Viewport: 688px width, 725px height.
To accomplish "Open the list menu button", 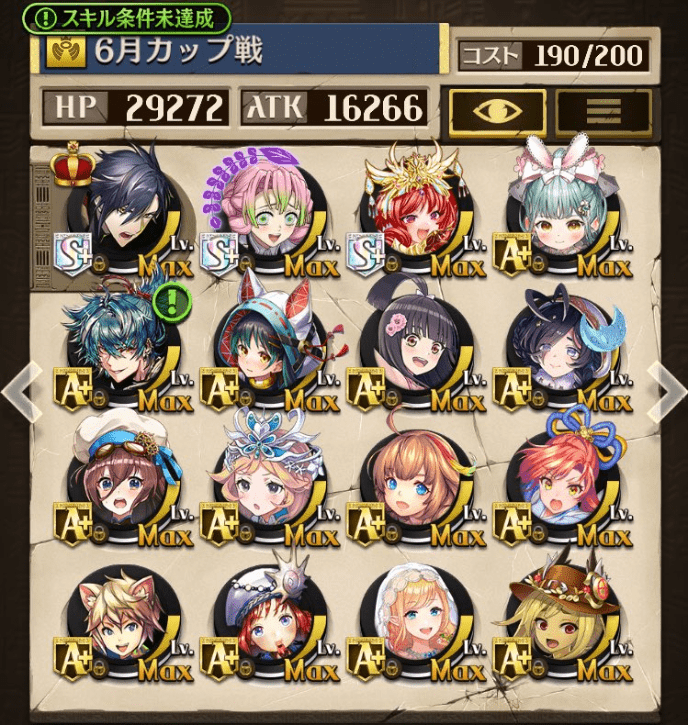I will [x=603, y=109].
